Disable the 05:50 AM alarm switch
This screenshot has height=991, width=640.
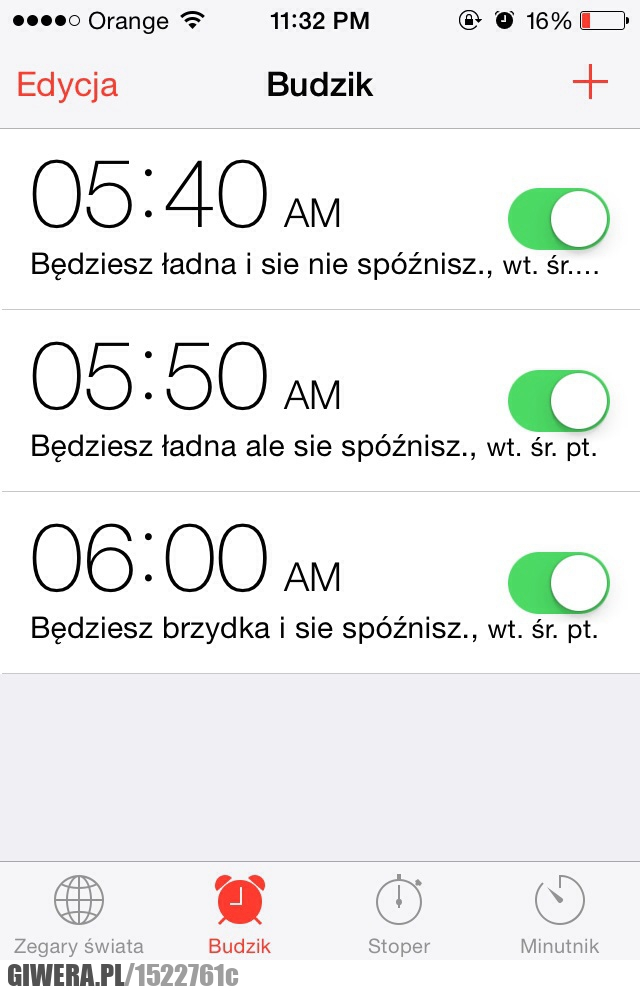click(x=558, y=400)
